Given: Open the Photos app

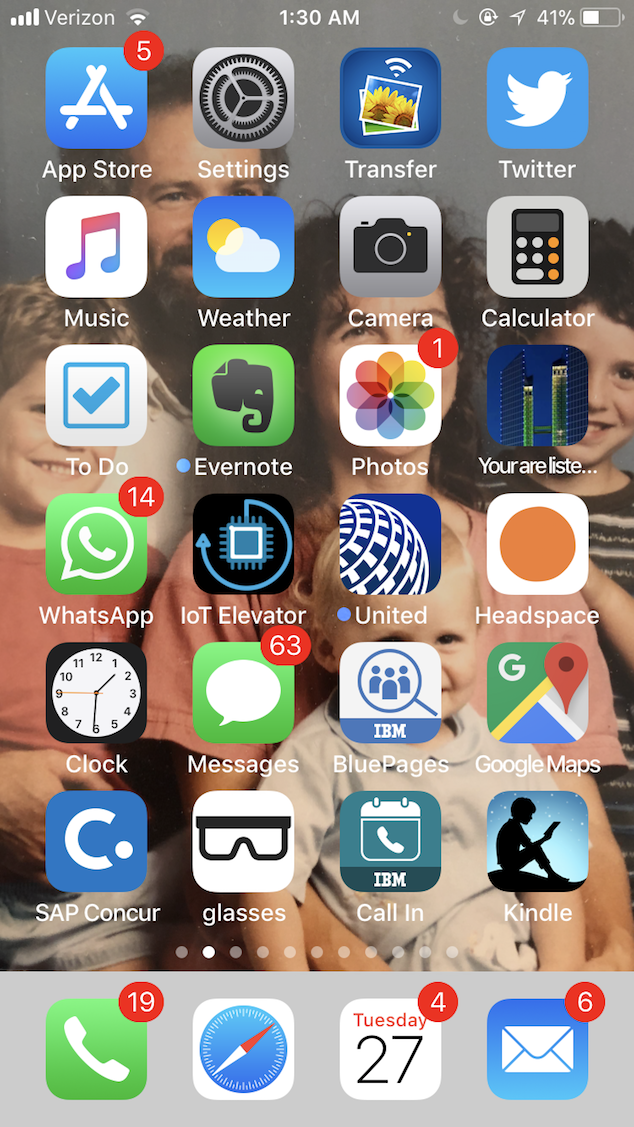Looking at the screenshot, I should pos(390,396).
